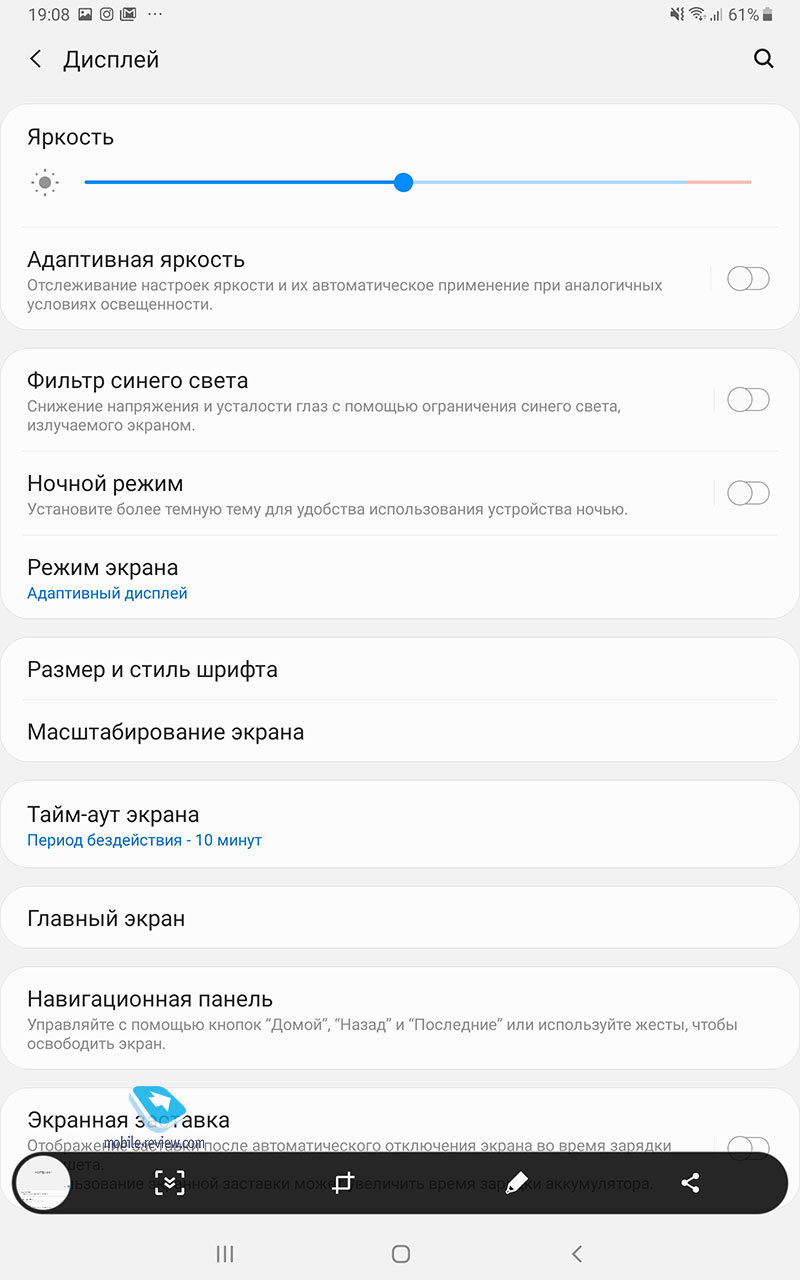This screenshot has height=1280, width=800.
Task: Open the search magnifier icon
Action: point(764,59)
